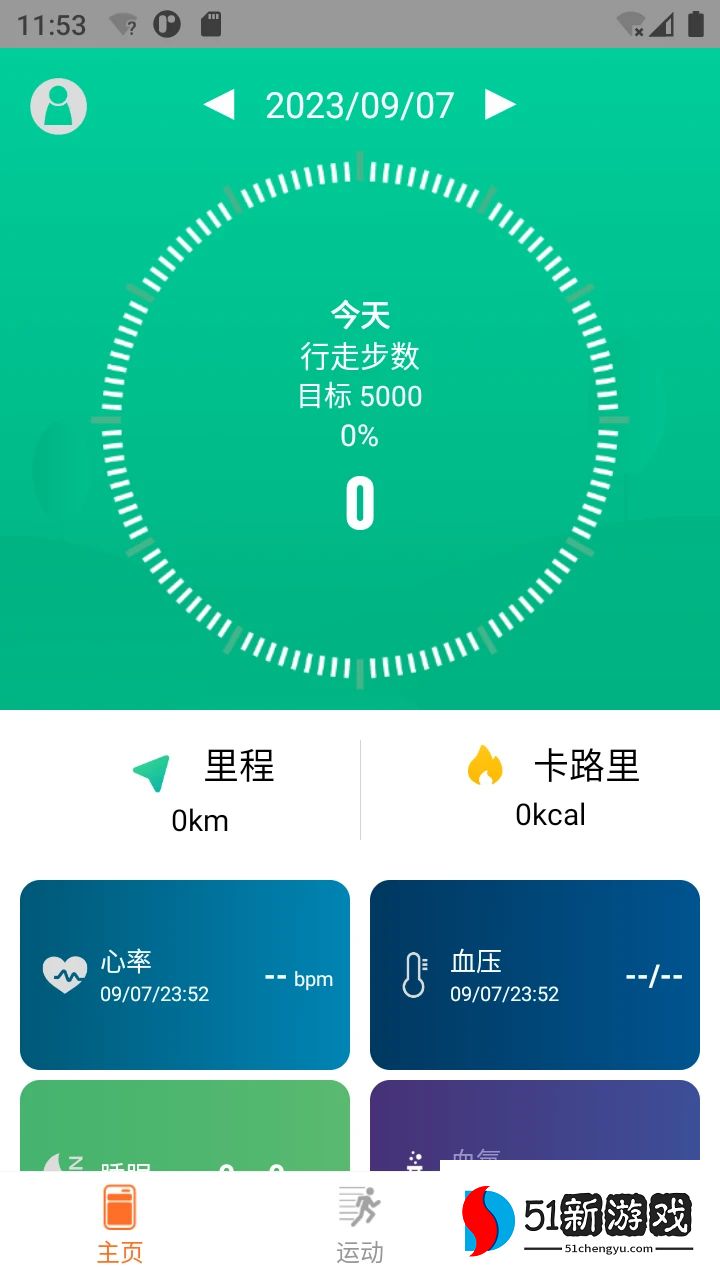720x1280 pixels.
Task: Switch to the 主页 home tab
Action: click(x=120, y=1224)
